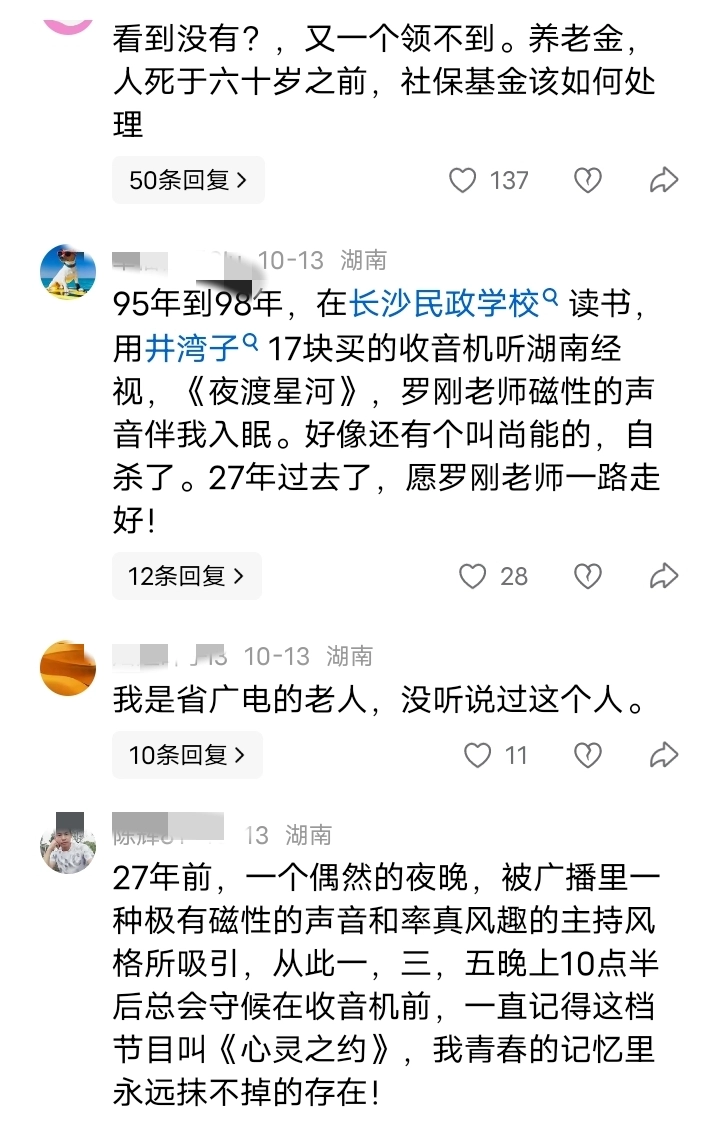The image size is (720, 1122).
Task: Dislike the 夜渡星河 comment
Action: (x=587, y=576)
